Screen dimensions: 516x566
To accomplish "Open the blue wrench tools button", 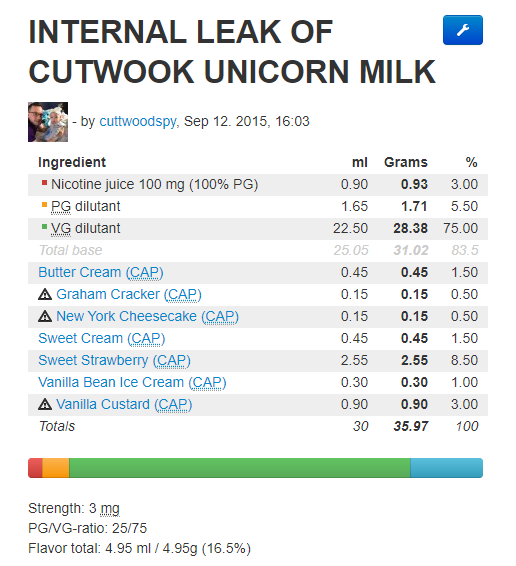I will coord(463,30).
